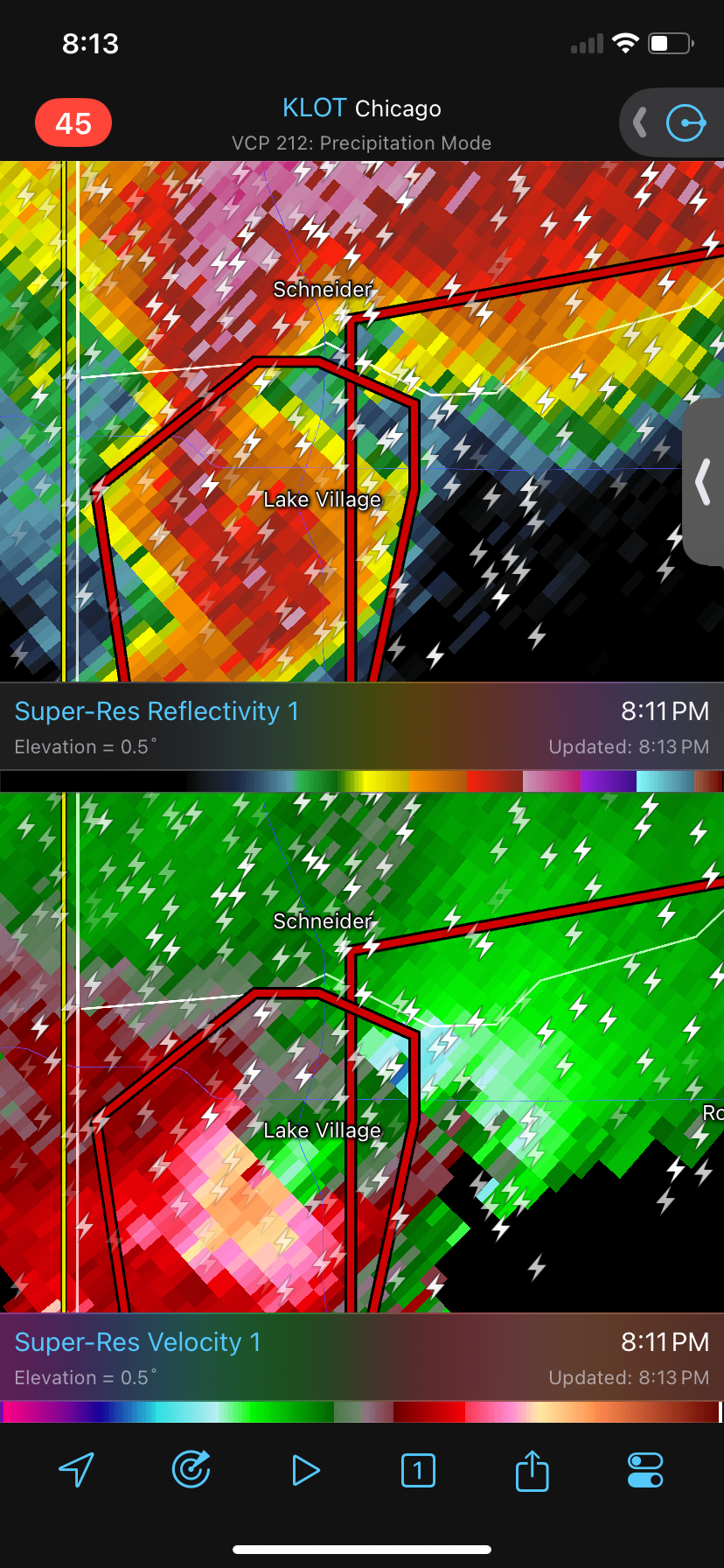The width and height of the screenshot is (724, 1568).
Task: Share the current radar image
Action: point(532,1470)
